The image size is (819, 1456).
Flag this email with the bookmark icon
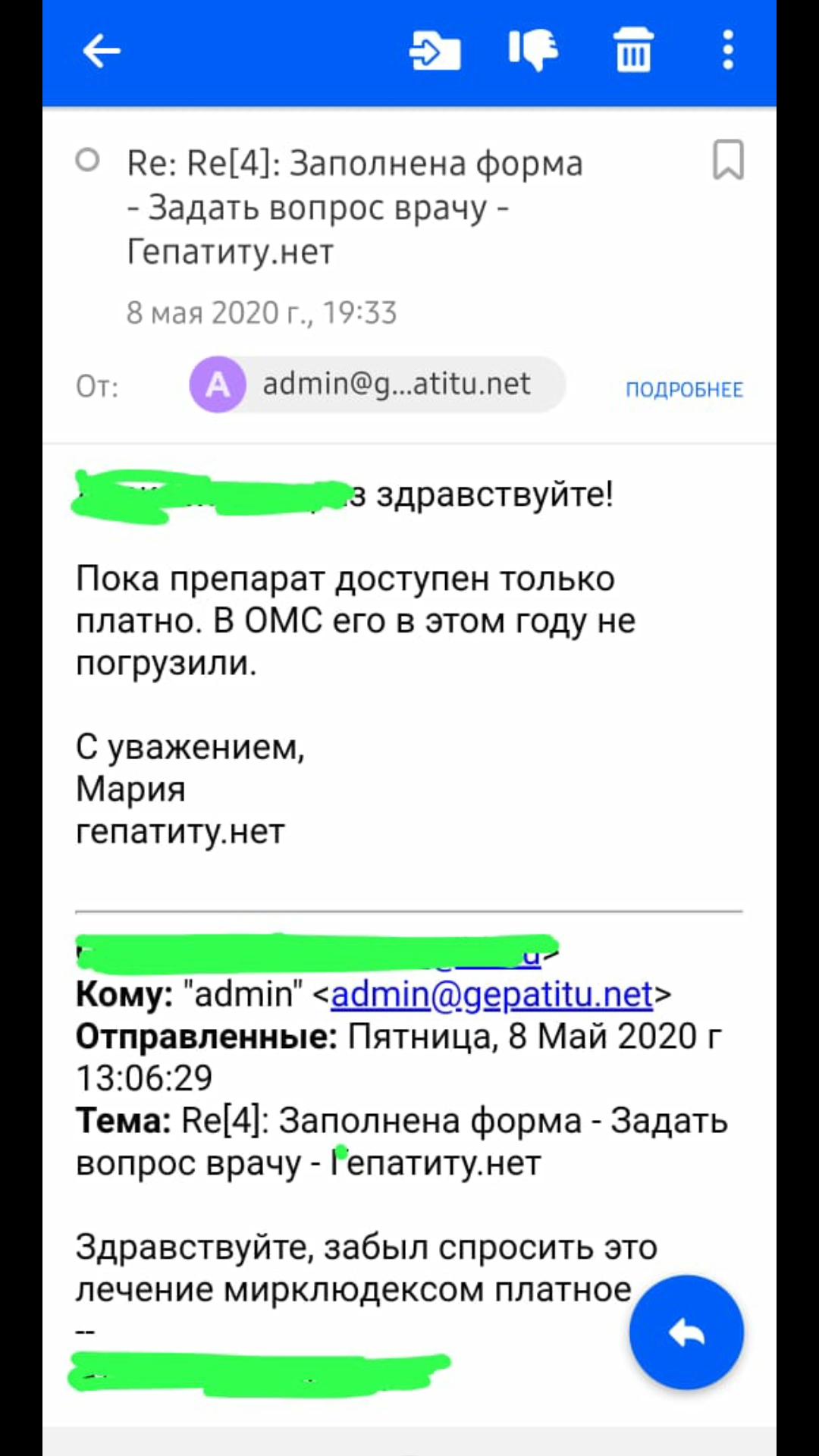[728, 159]
